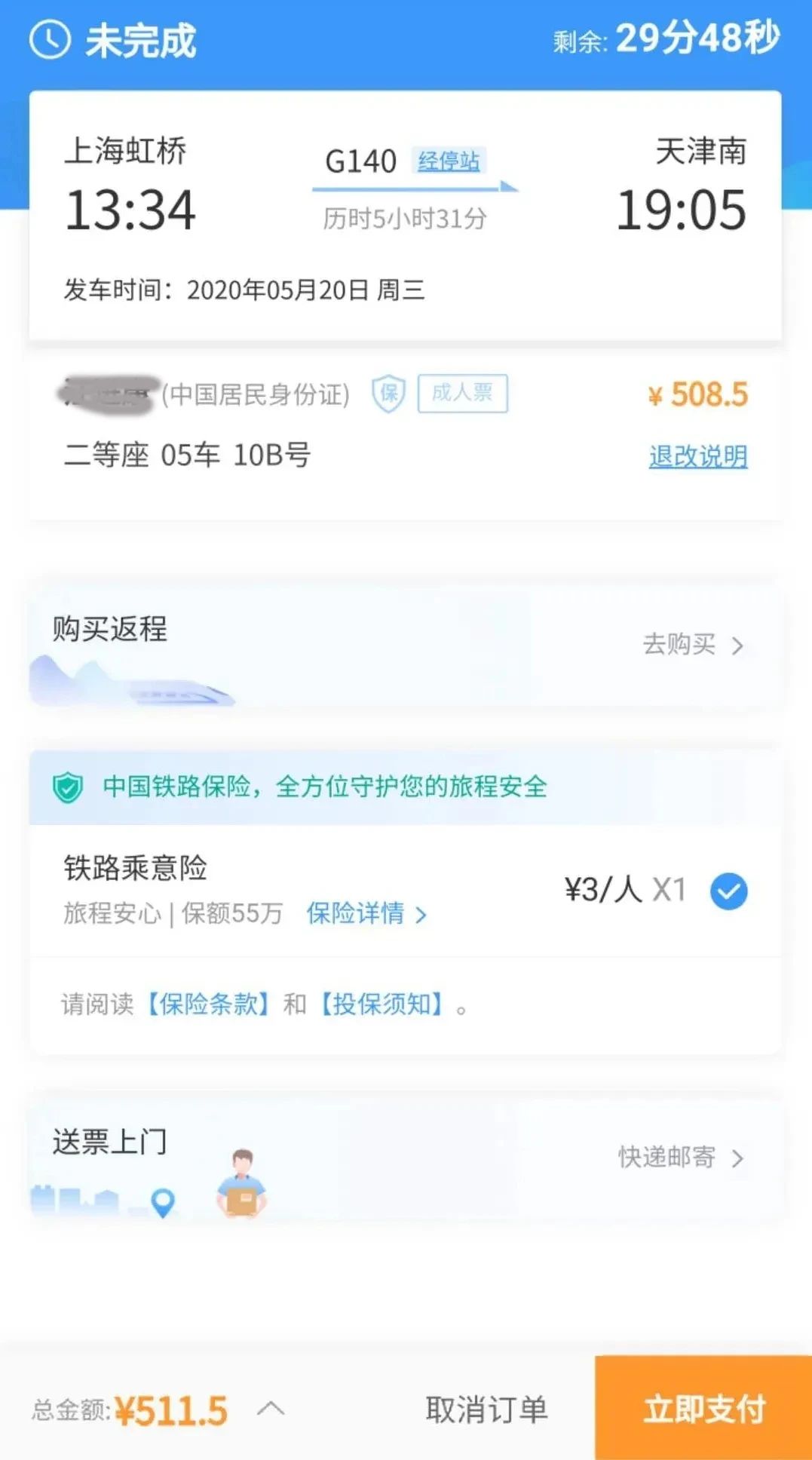View the 经停站 stops for G140
The height and width of the screenshot is (1460, 812).
[449, 161]
